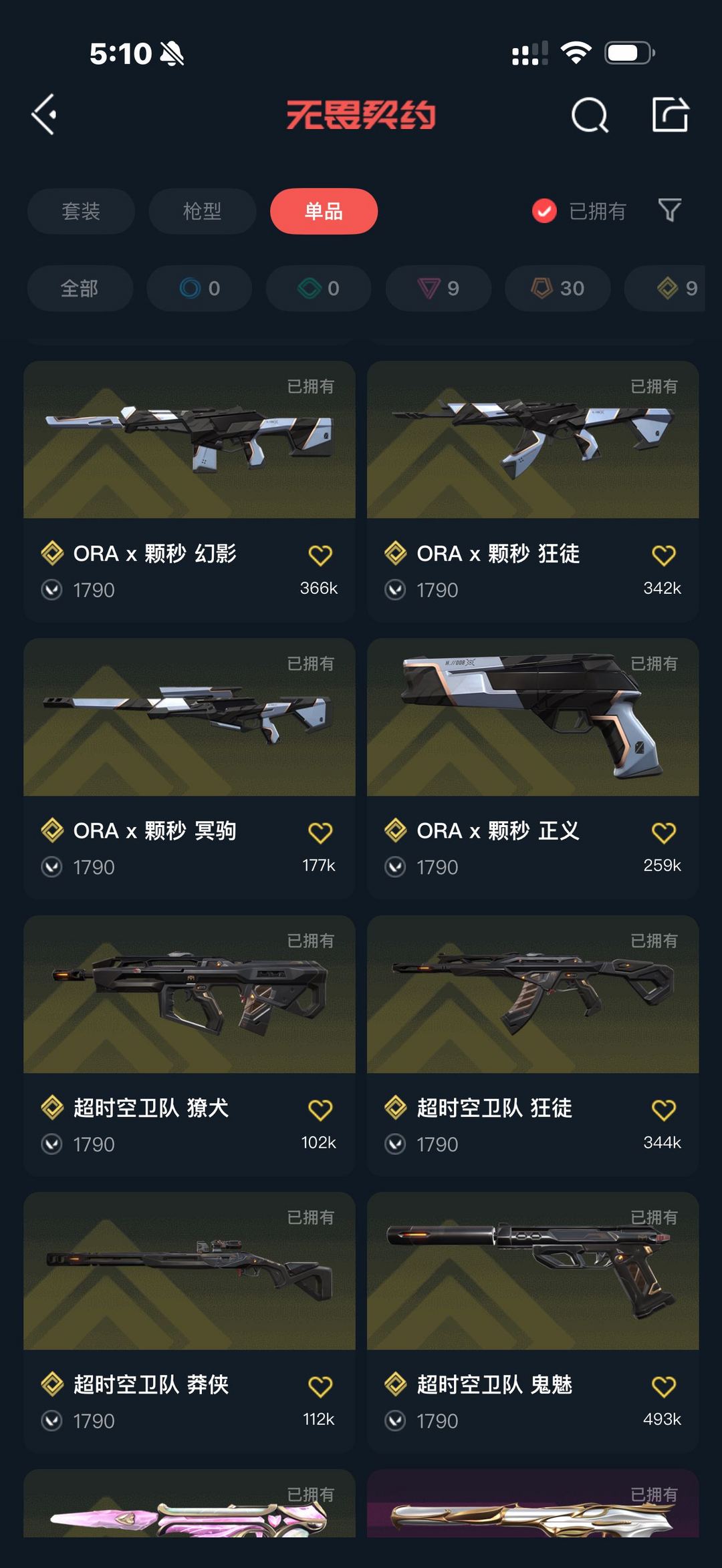Open the search icon in the header
The height and width of the screenshot is (1568, 722).
pos(590,116)
